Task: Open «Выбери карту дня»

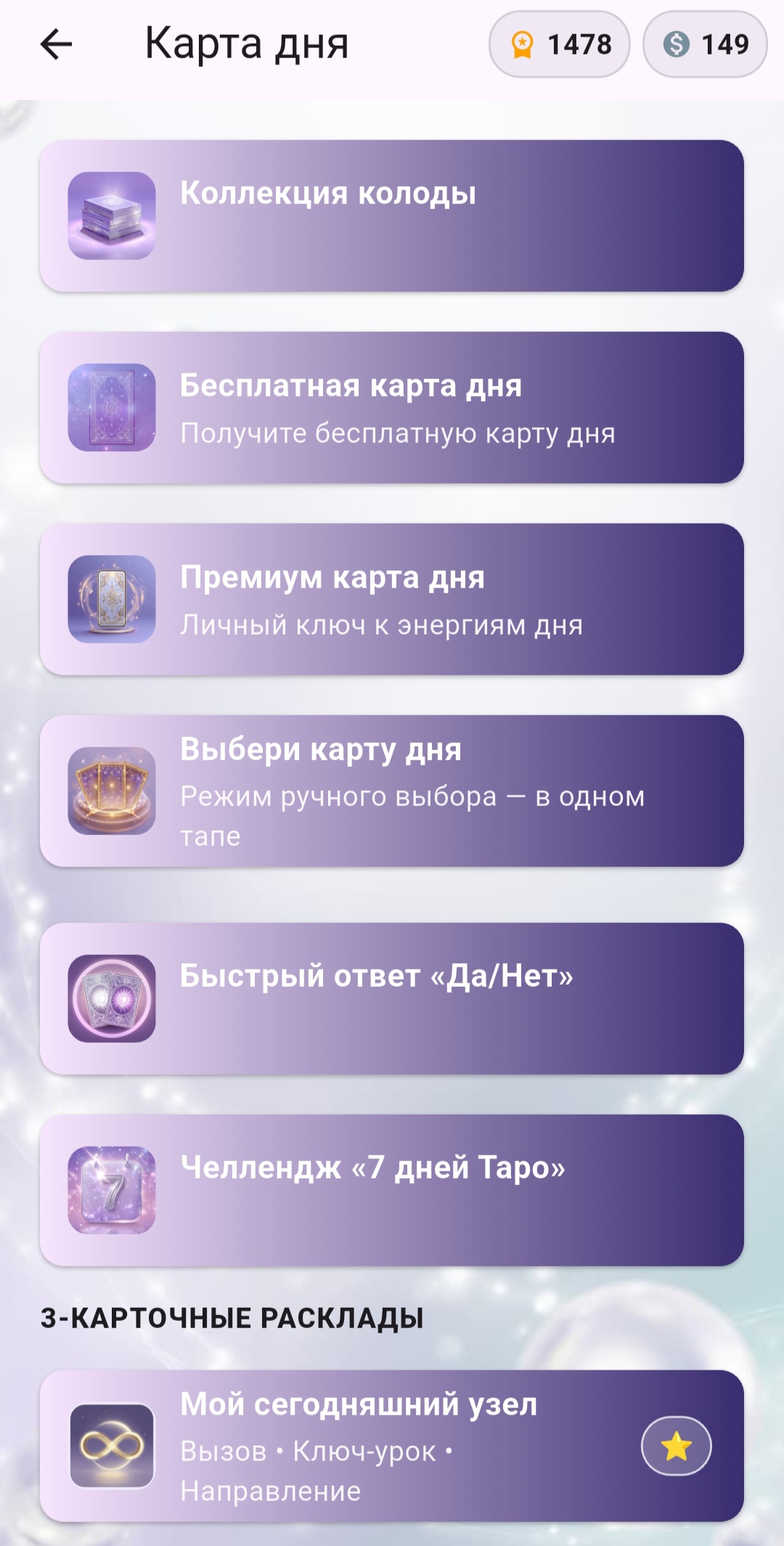Action: tap(392, 792)
